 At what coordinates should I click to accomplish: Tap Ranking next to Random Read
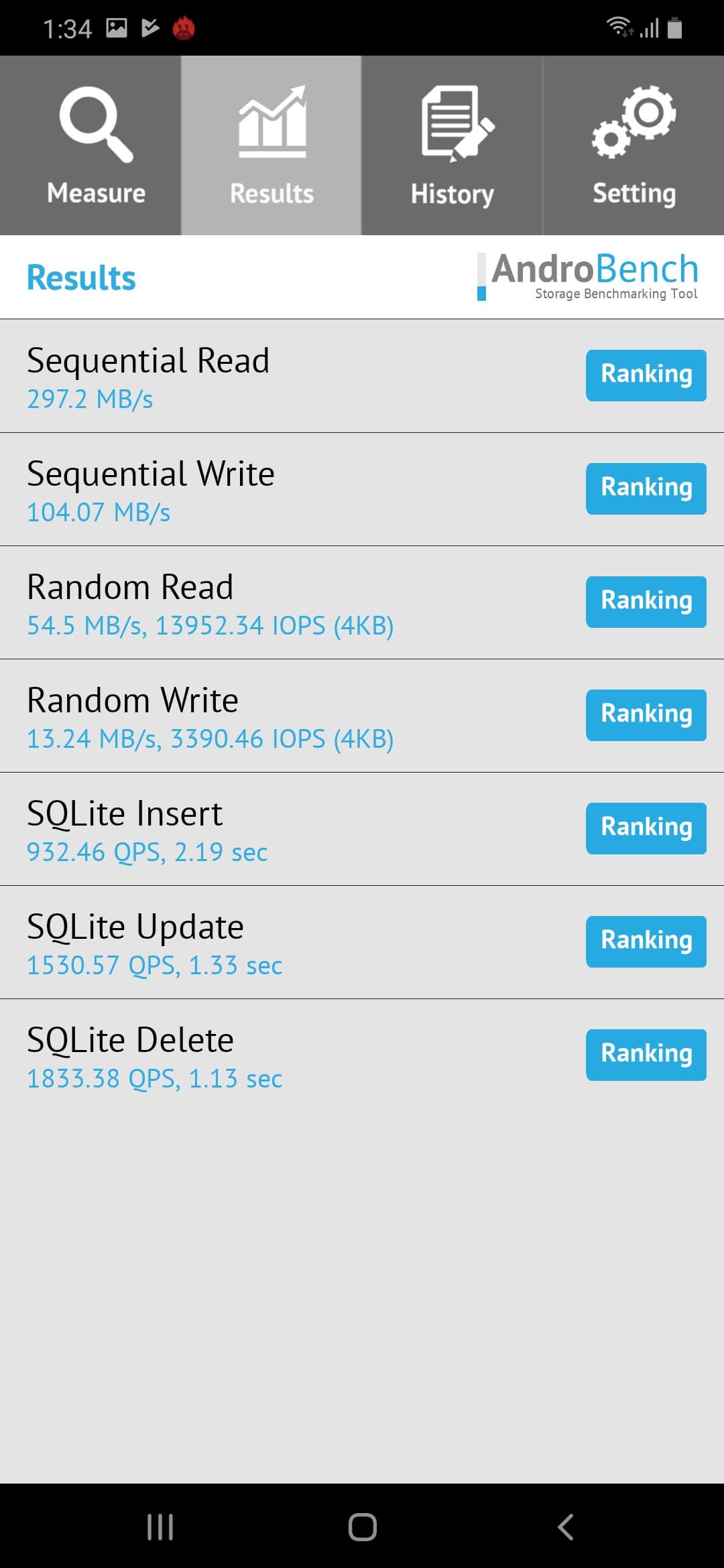click(646, 602)
